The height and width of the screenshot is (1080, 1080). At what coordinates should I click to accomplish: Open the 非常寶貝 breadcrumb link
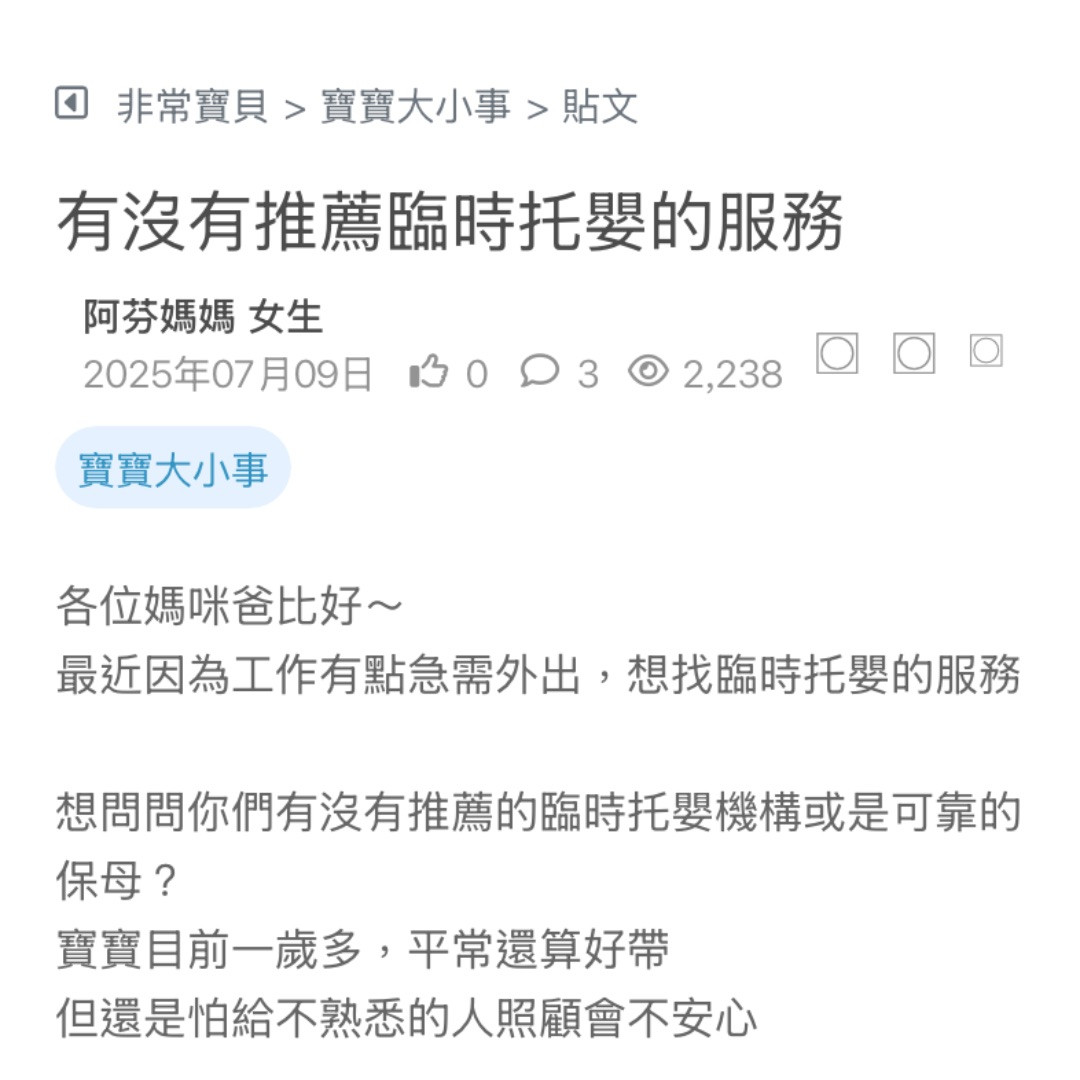pyautogui.click(x=192, y=106)
